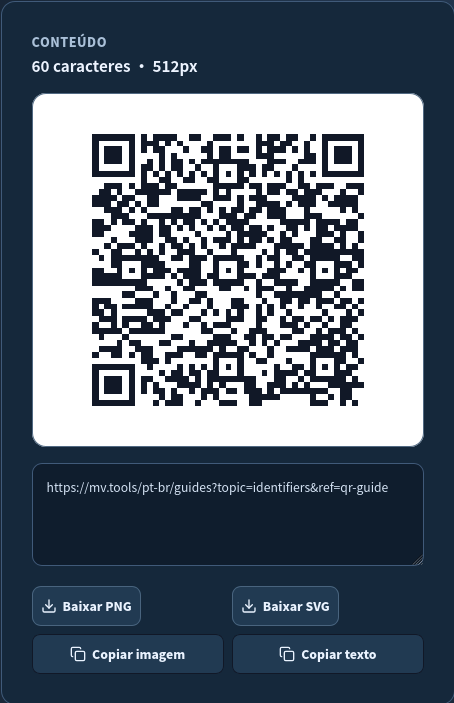Copy the text with Copiar texto
Image resolution: width=454 pixels, height=703 pixels.
coord(328,654)
